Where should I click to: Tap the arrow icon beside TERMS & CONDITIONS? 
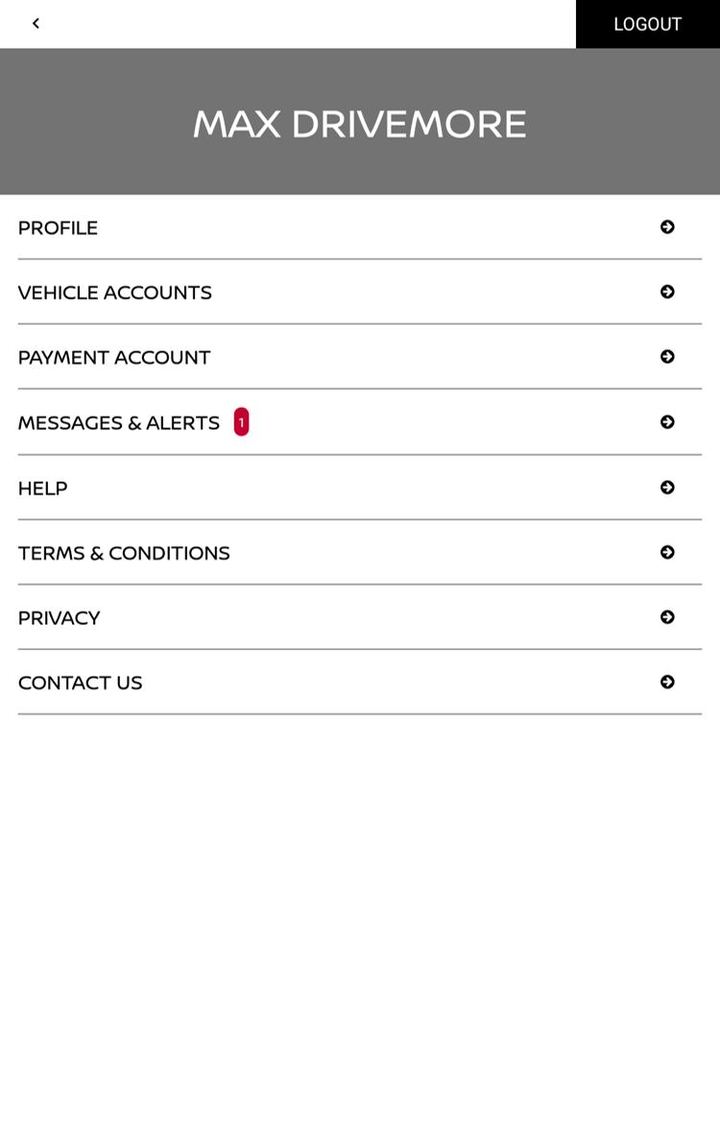tap(667, 552)
